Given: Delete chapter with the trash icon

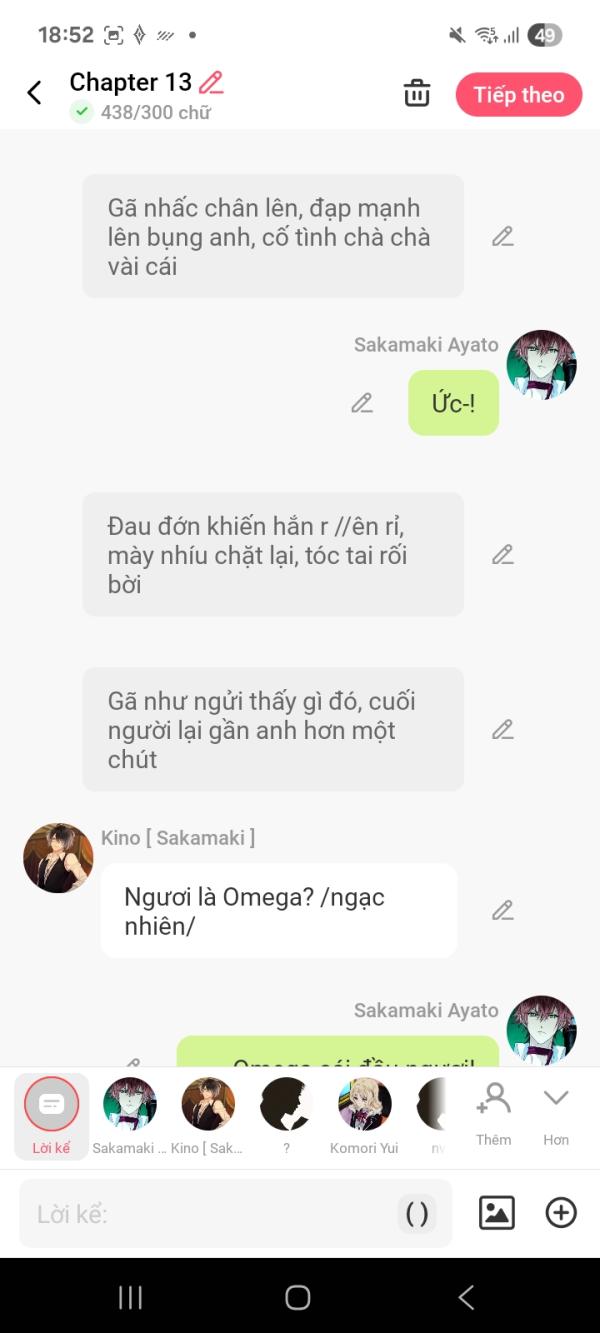Looking at the screenshot, I should [x=416, y=94].
